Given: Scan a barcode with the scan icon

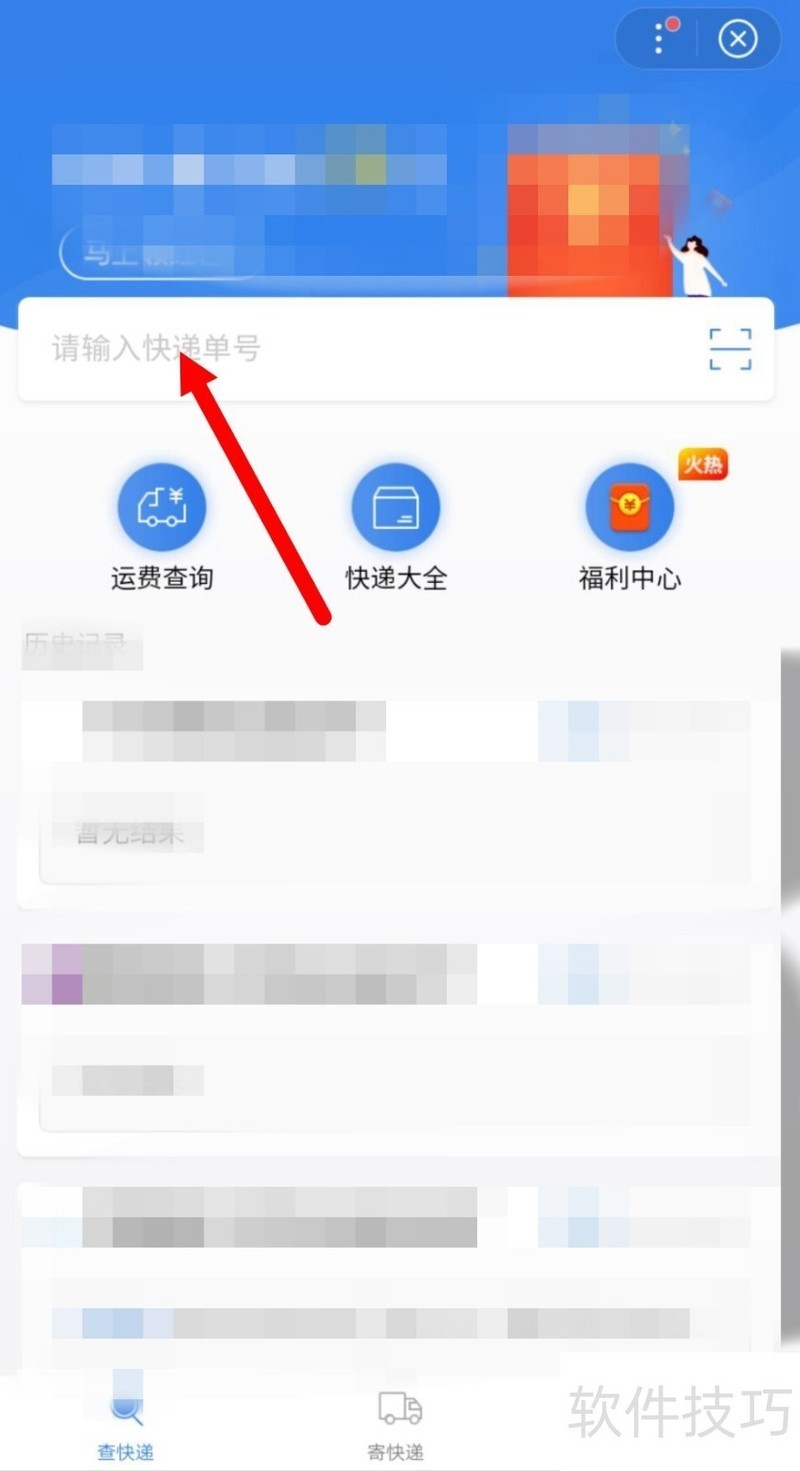Looking at the screenshot, I should (x=730, y=349).
